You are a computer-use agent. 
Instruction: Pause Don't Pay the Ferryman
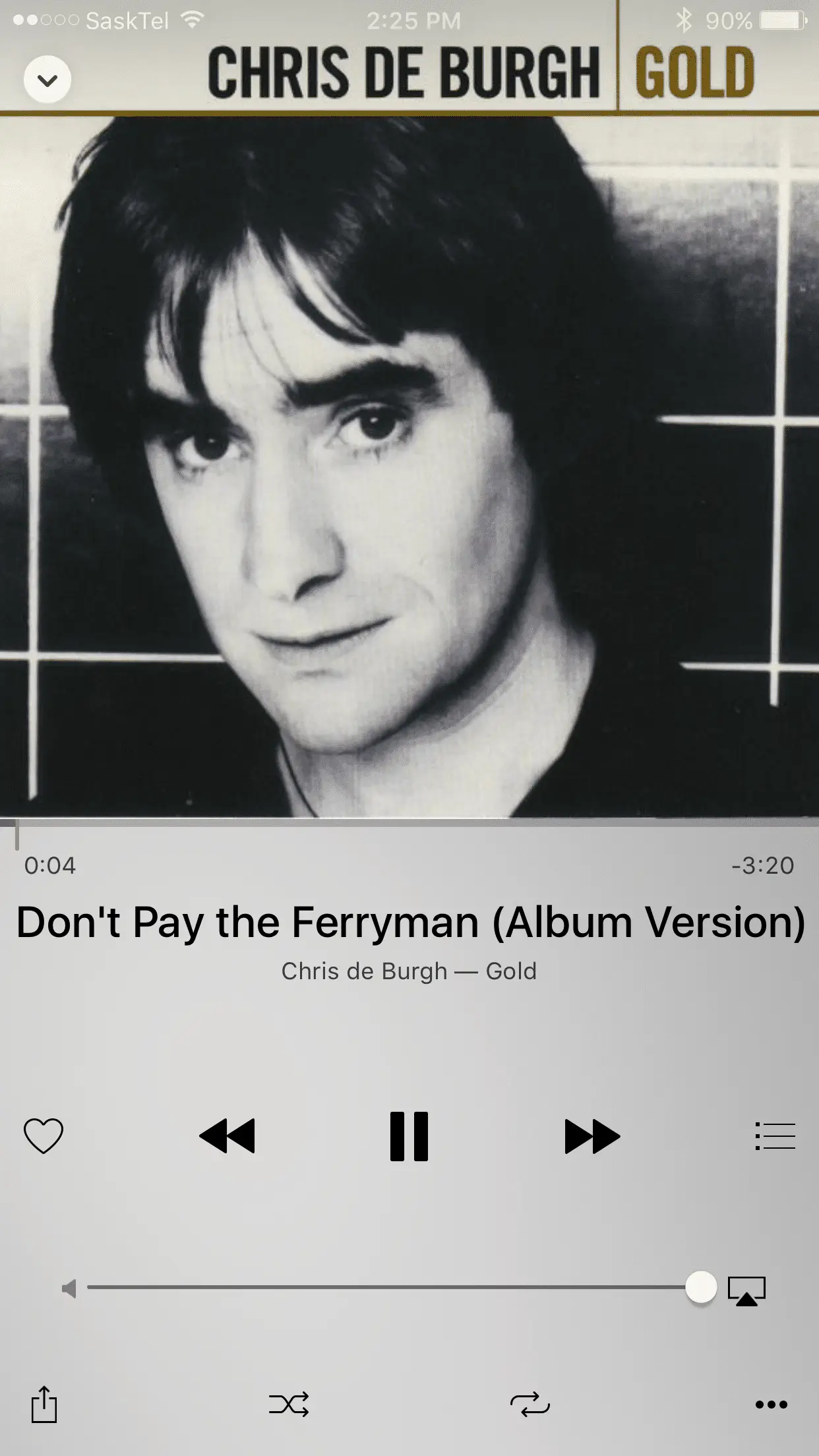409,1136
